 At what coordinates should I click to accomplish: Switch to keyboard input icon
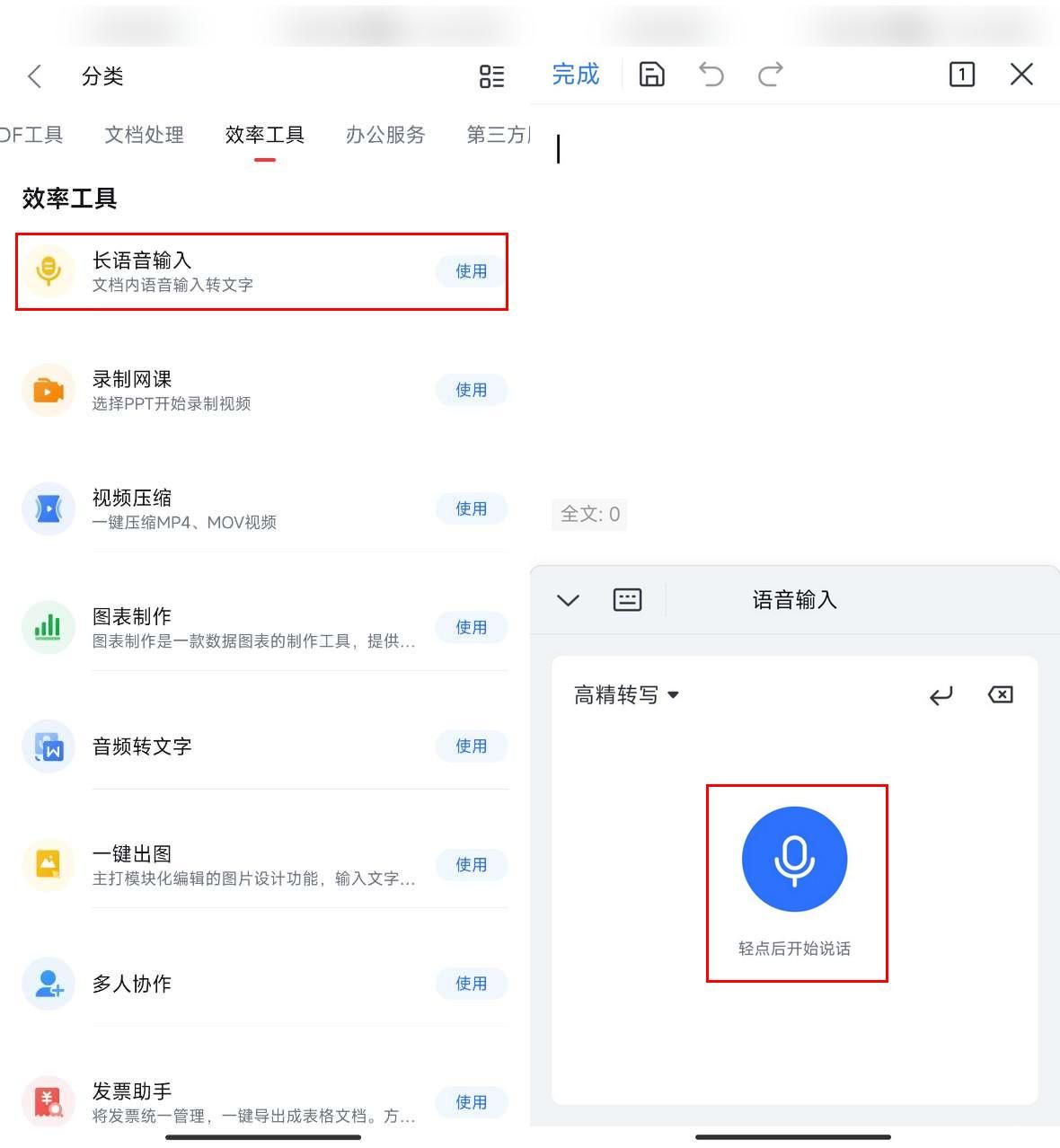click(627, 600)
